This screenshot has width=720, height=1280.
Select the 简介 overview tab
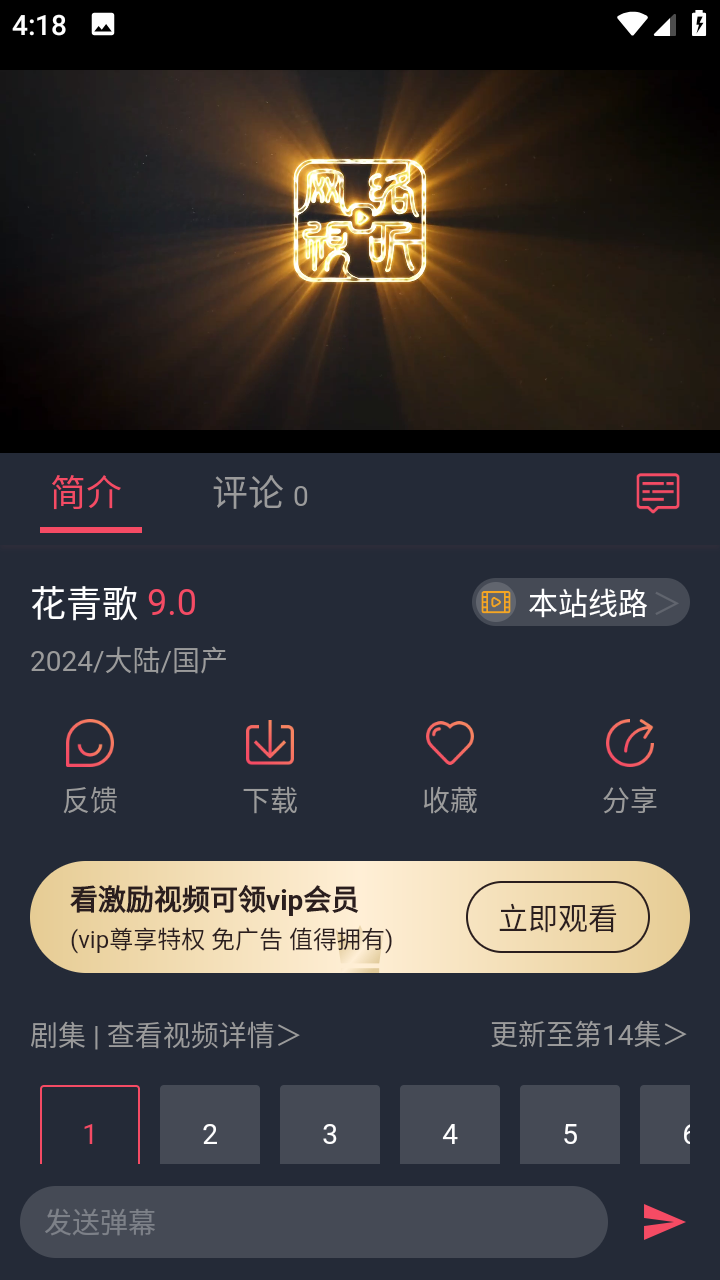(x=90, y=492)
